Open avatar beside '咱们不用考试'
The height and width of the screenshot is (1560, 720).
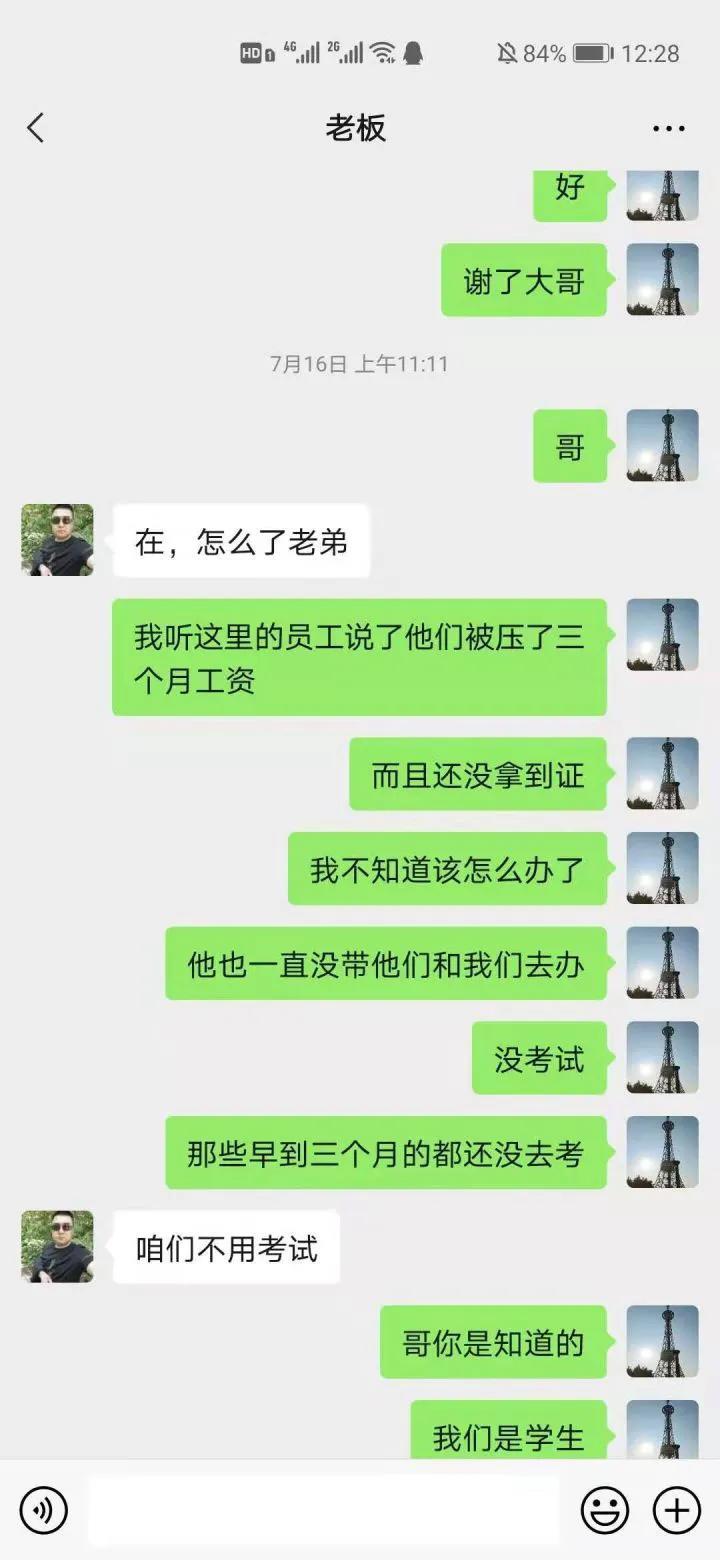[57, 1247]
